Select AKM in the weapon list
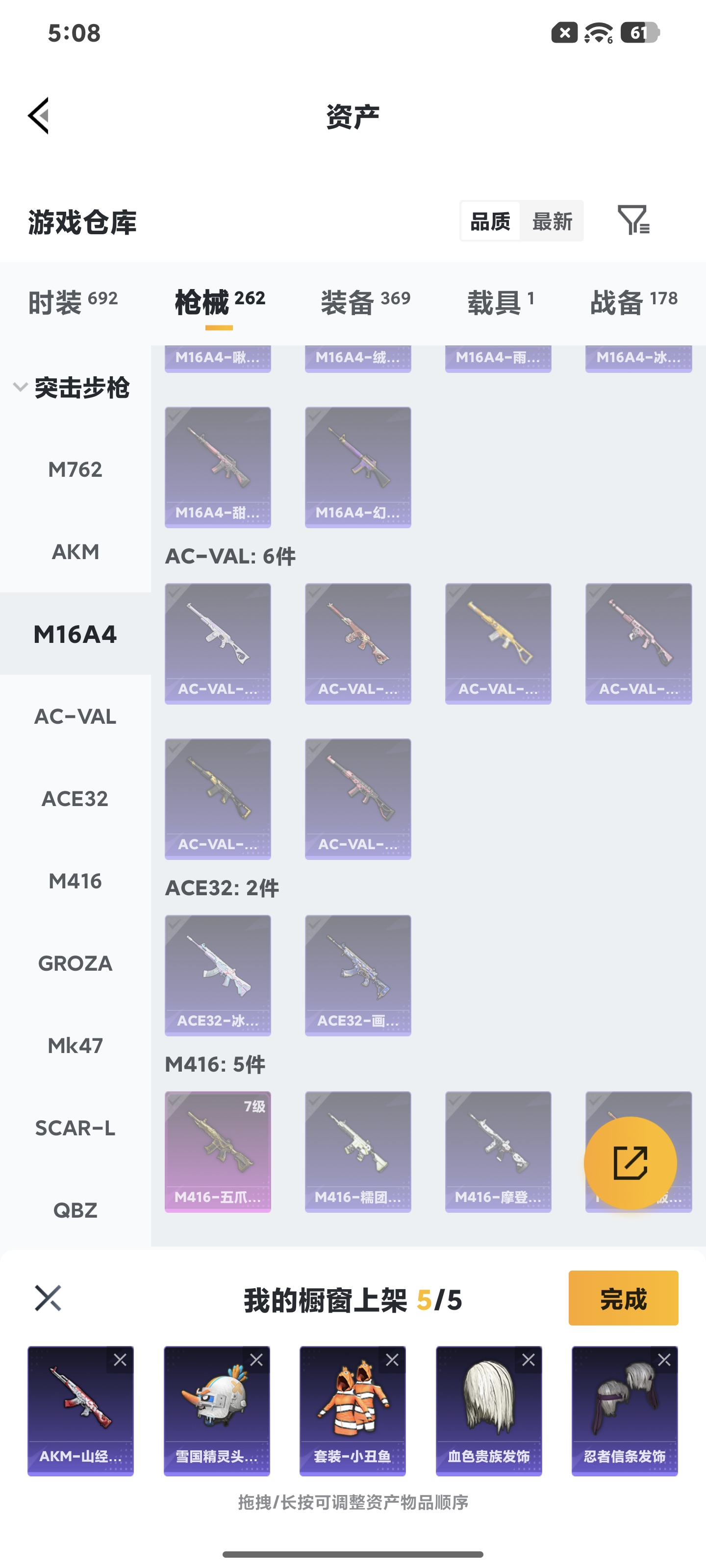Screen dimensions: 706x1568 coord(76,551)
